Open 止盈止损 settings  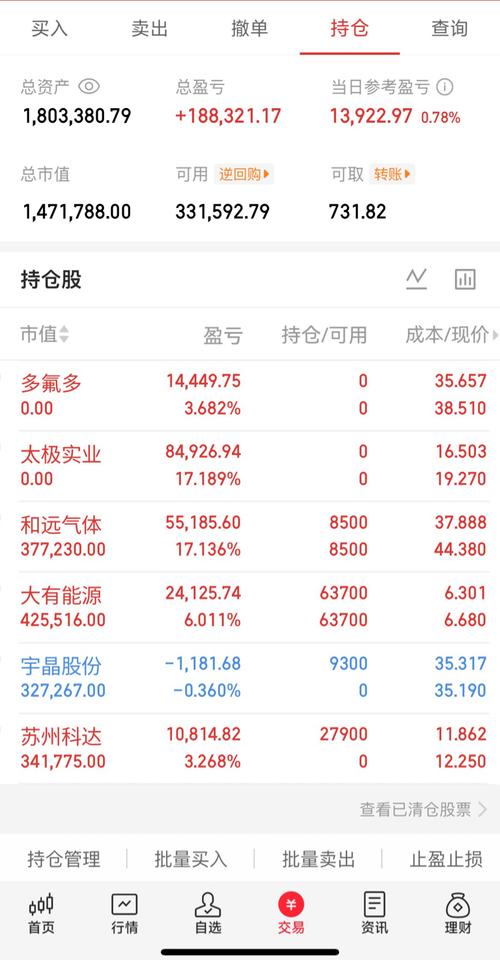[446, 858]
